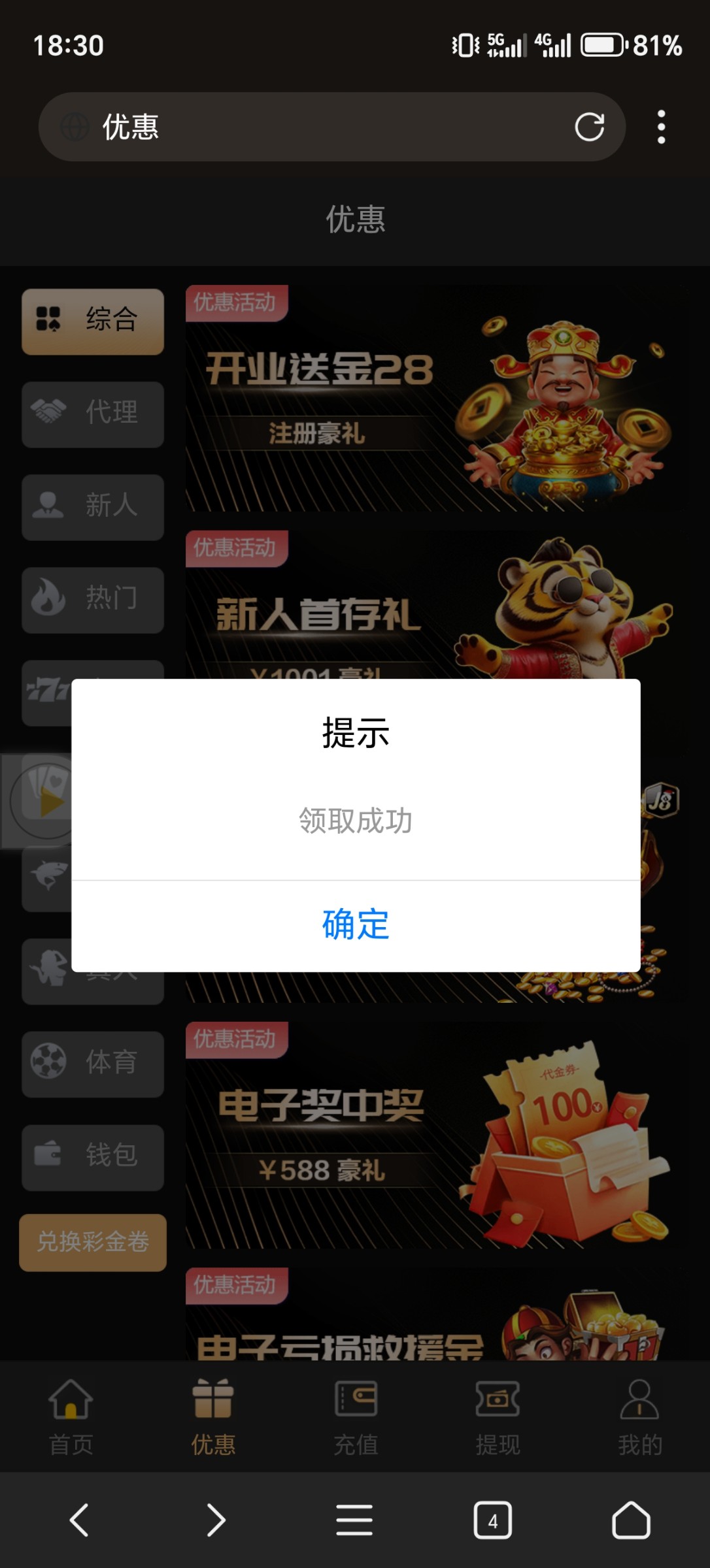710x1568 pixels.
Task: Open the 开业送金28 promotion banner
Action: point(431,399)
